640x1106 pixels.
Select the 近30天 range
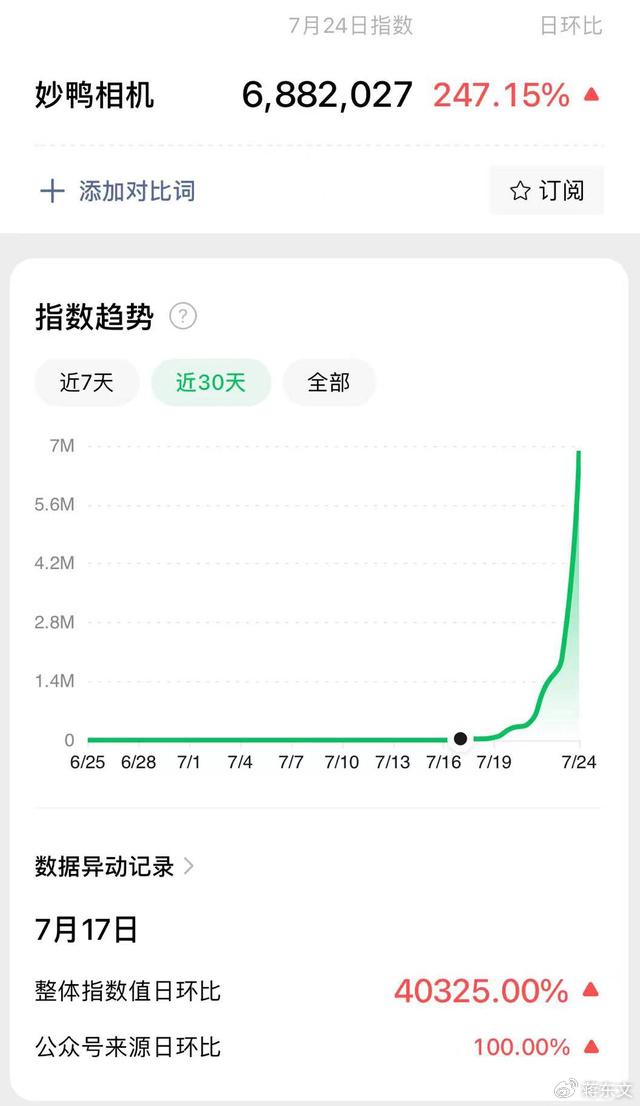(211, 382)
